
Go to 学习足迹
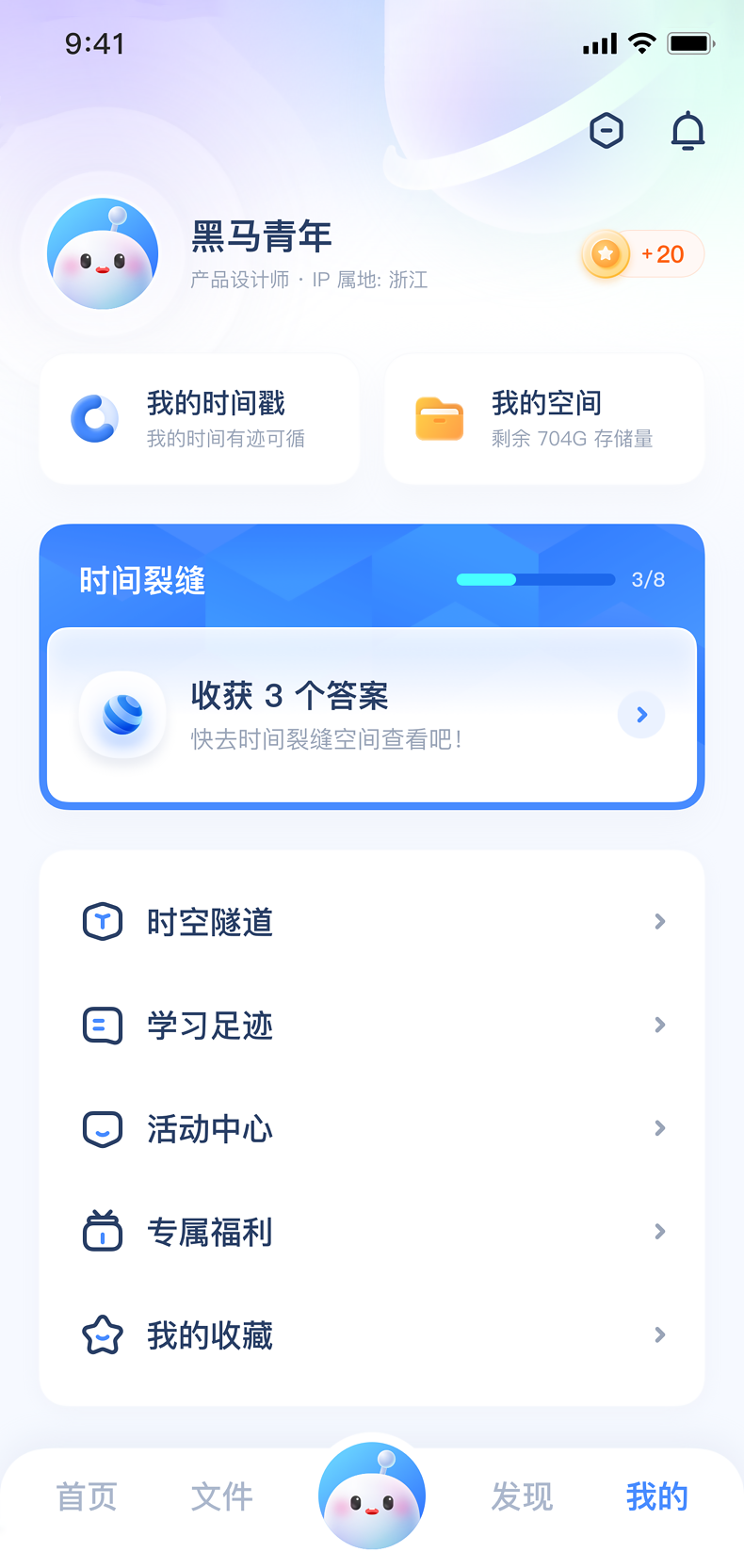(x=372, y=1025)
